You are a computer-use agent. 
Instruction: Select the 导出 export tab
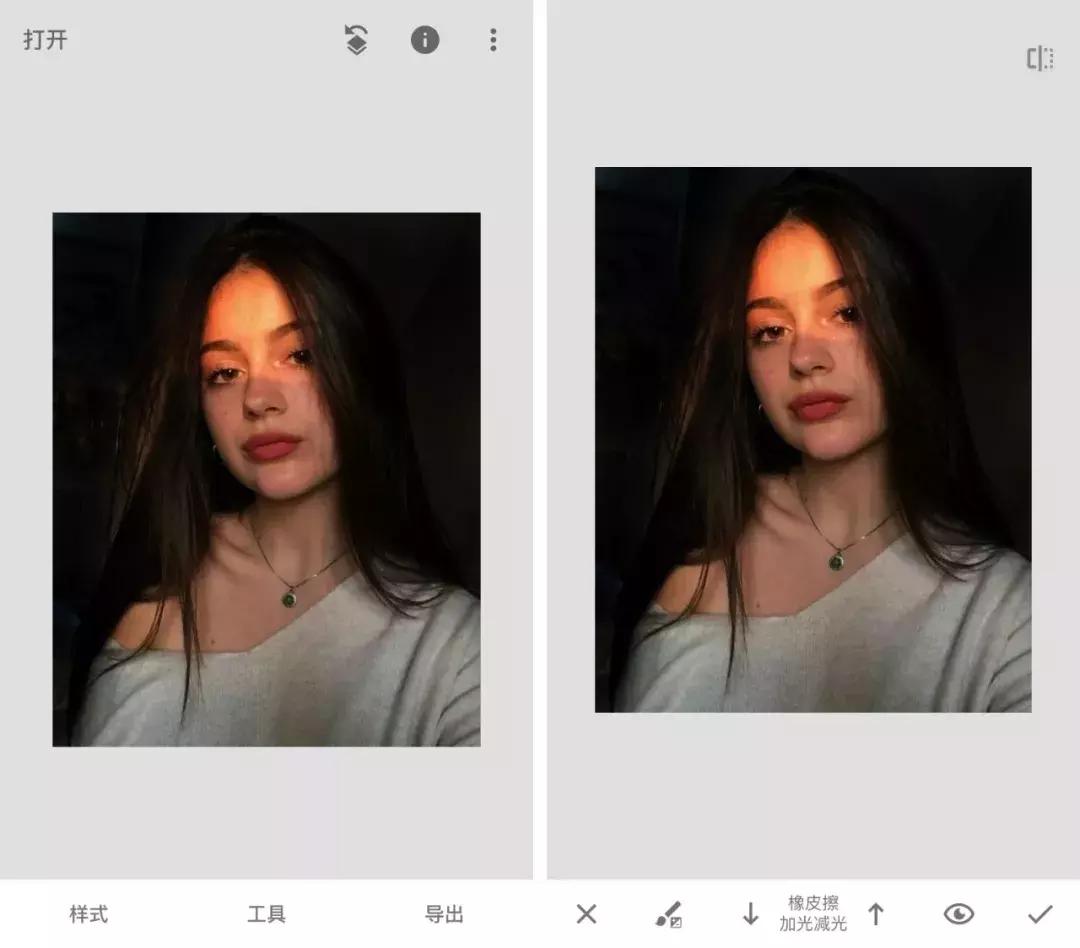click(x=444, y=914)
